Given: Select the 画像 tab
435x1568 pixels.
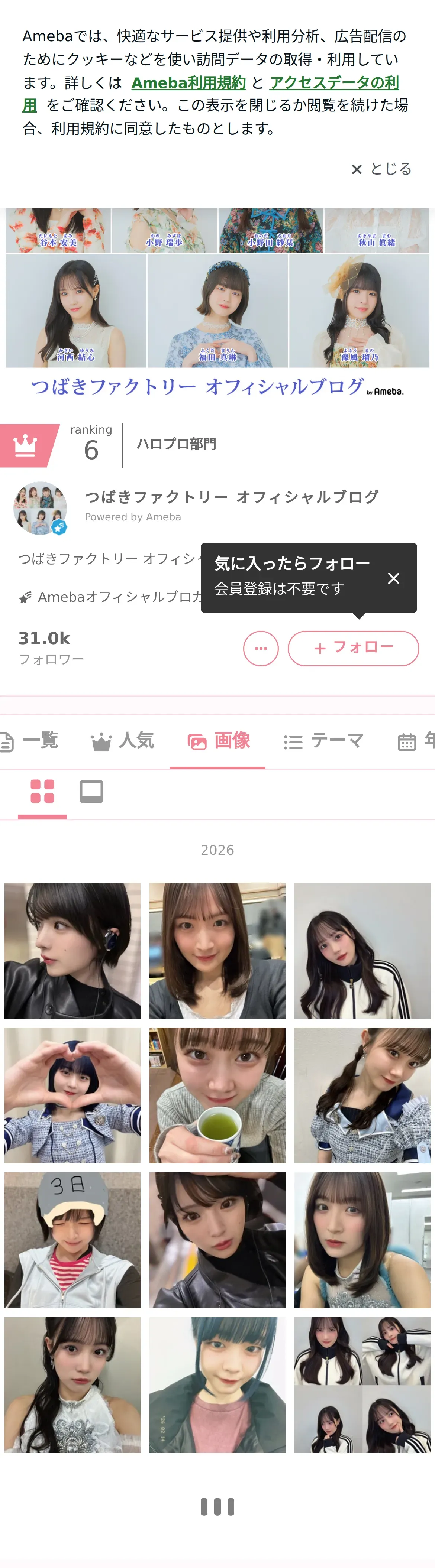Looking at the screenshot, I should click(218, 741).
